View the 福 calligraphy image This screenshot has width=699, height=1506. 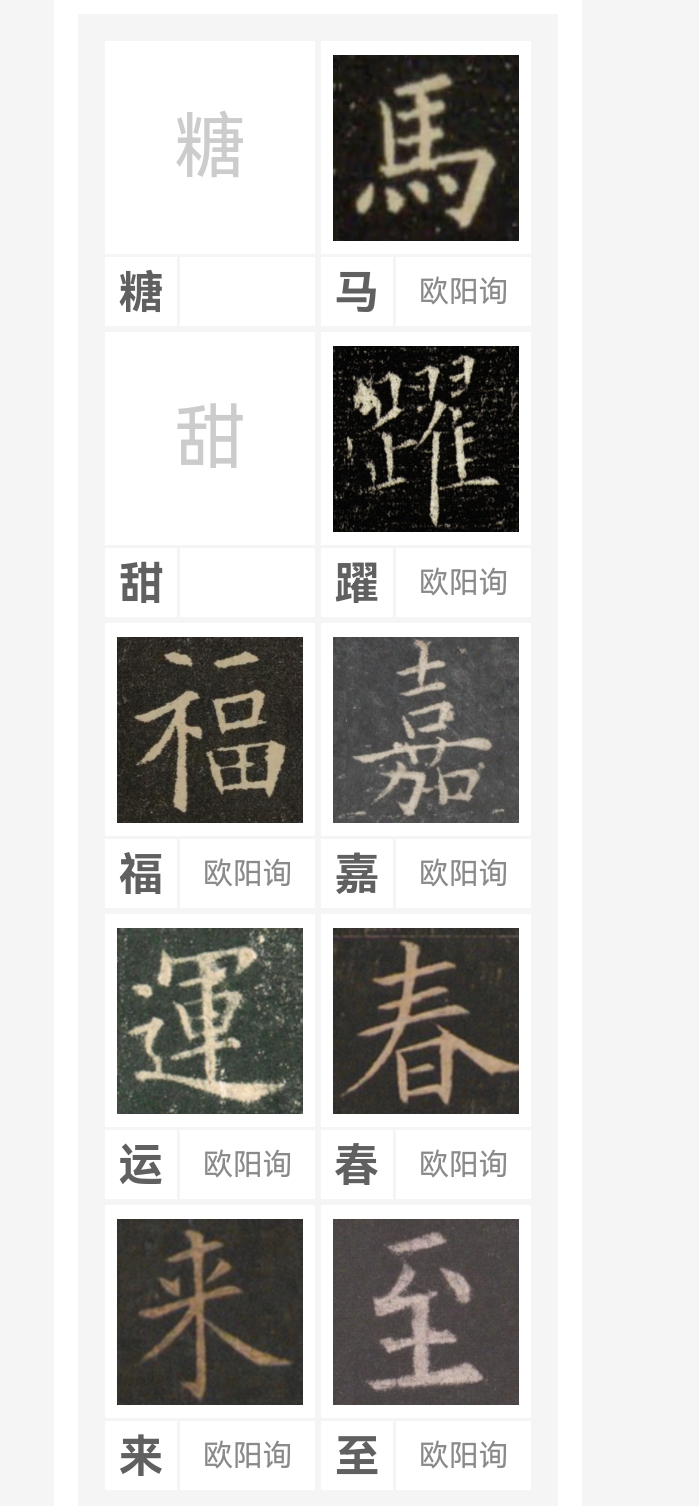(210, 730)
